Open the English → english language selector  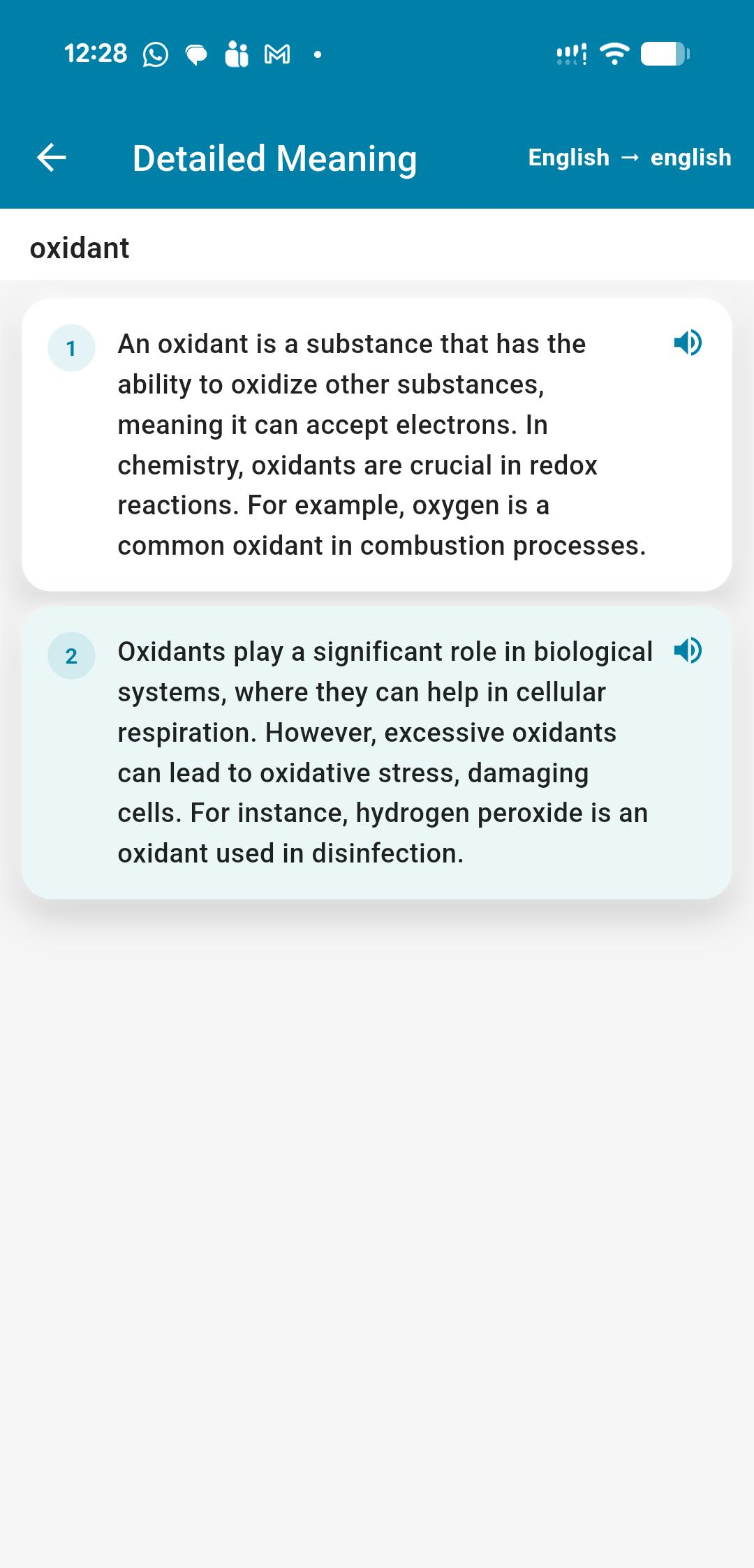tap(630, 158)
